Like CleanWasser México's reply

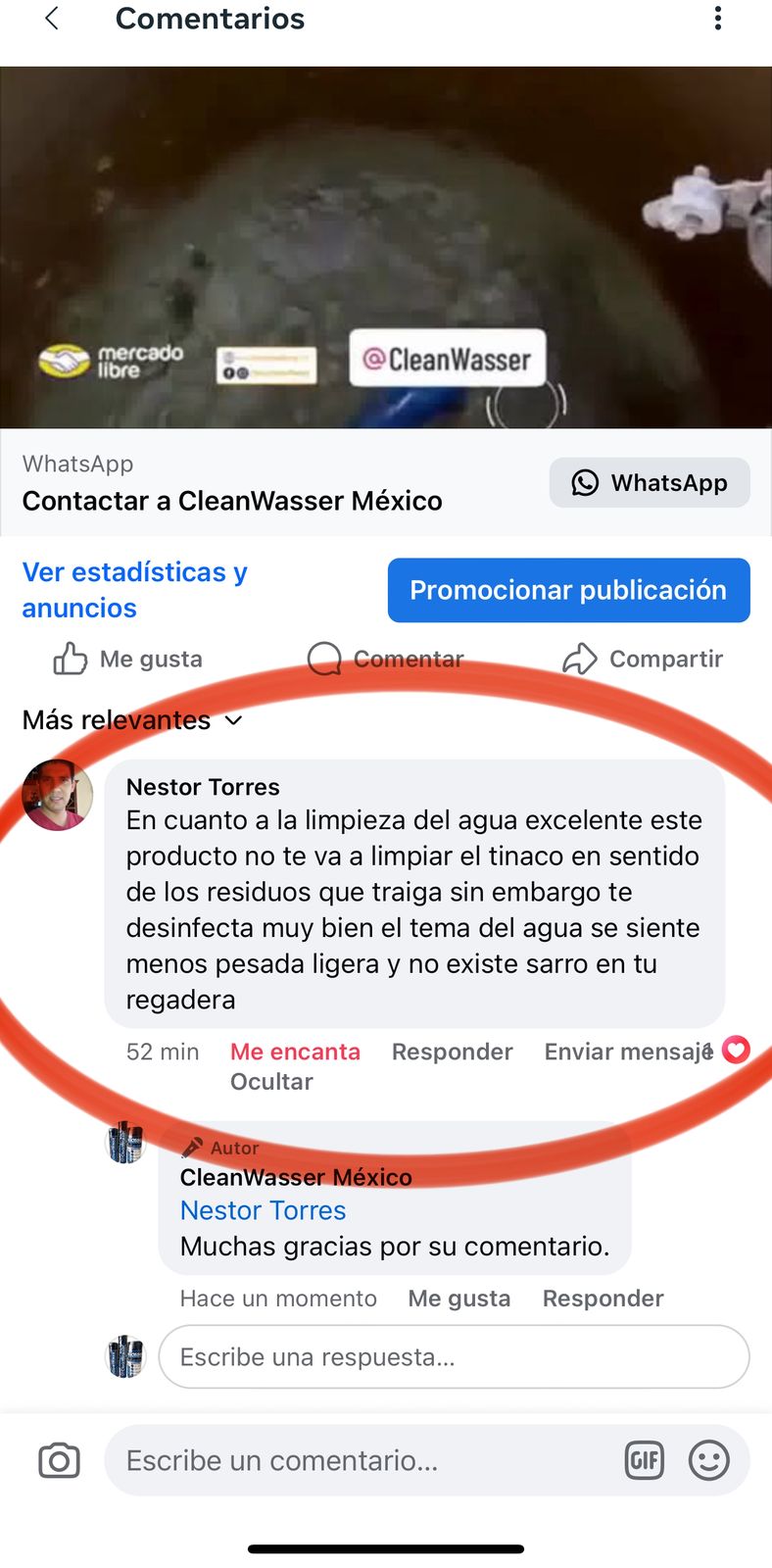pos(458,1298)
